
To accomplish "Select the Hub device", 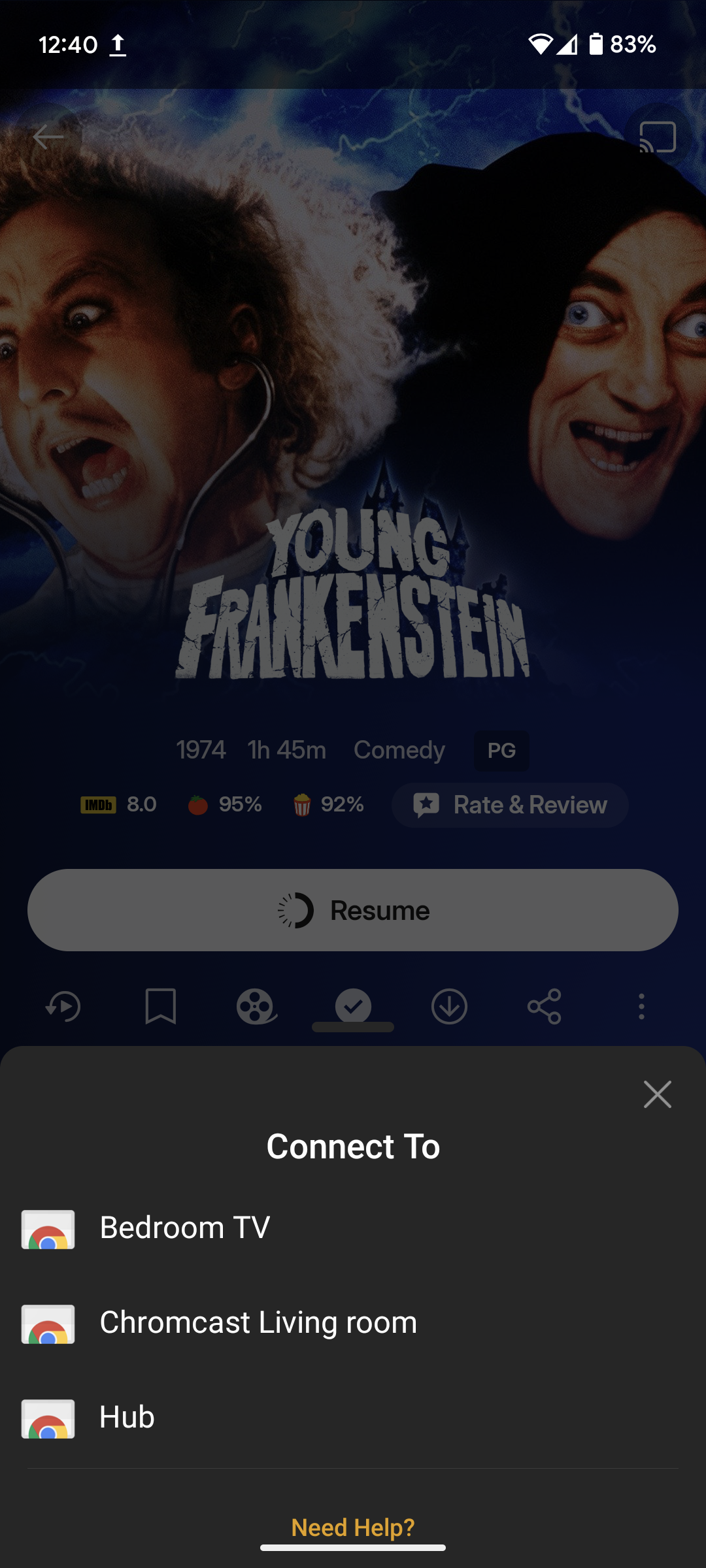I will pyautogui.click(x=353, y=1417).
